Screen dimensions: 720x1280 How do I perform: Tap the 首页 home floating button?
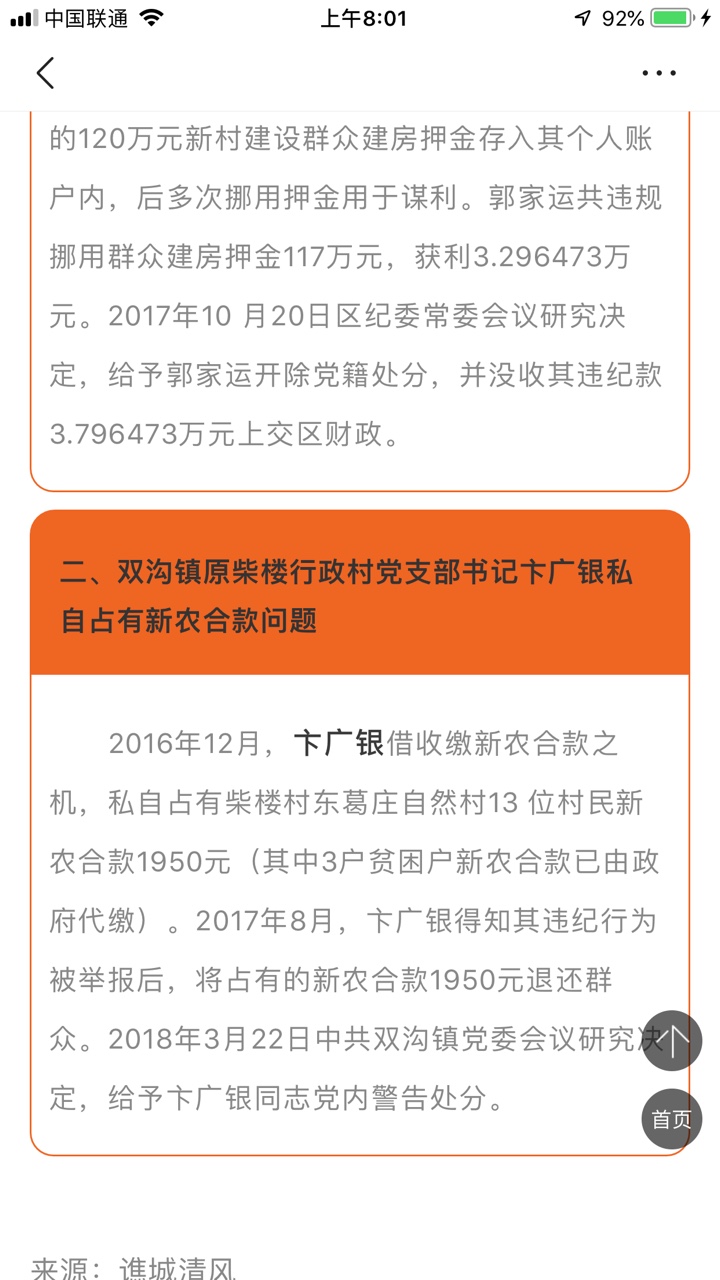[672, 1119]
